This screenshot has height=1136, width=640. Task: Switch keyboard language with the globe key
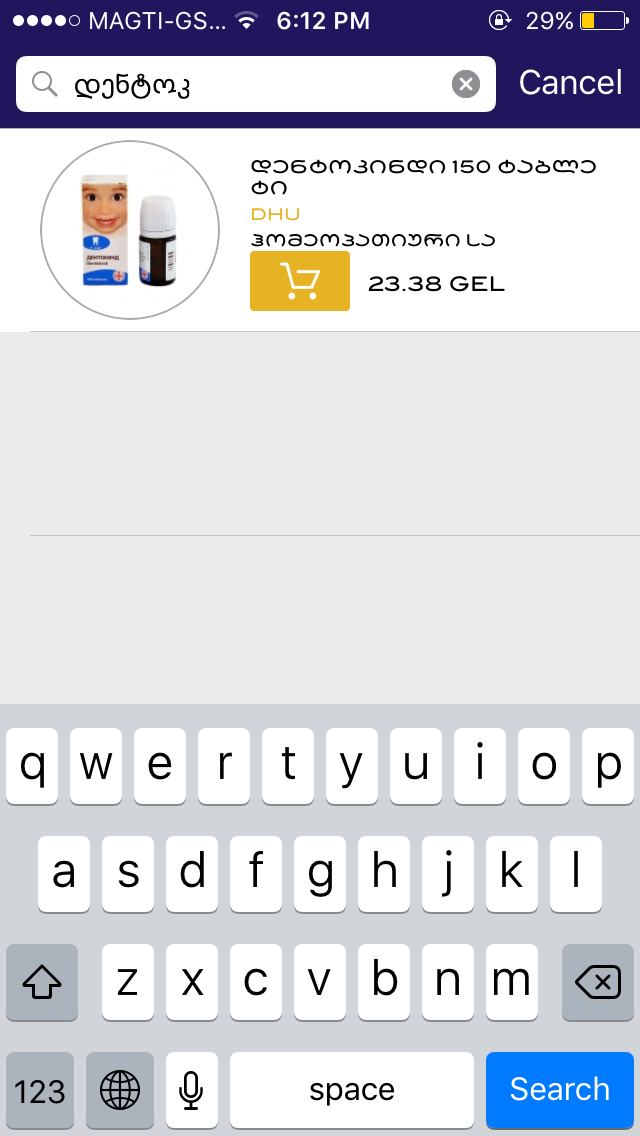[x=119, y=1089]
